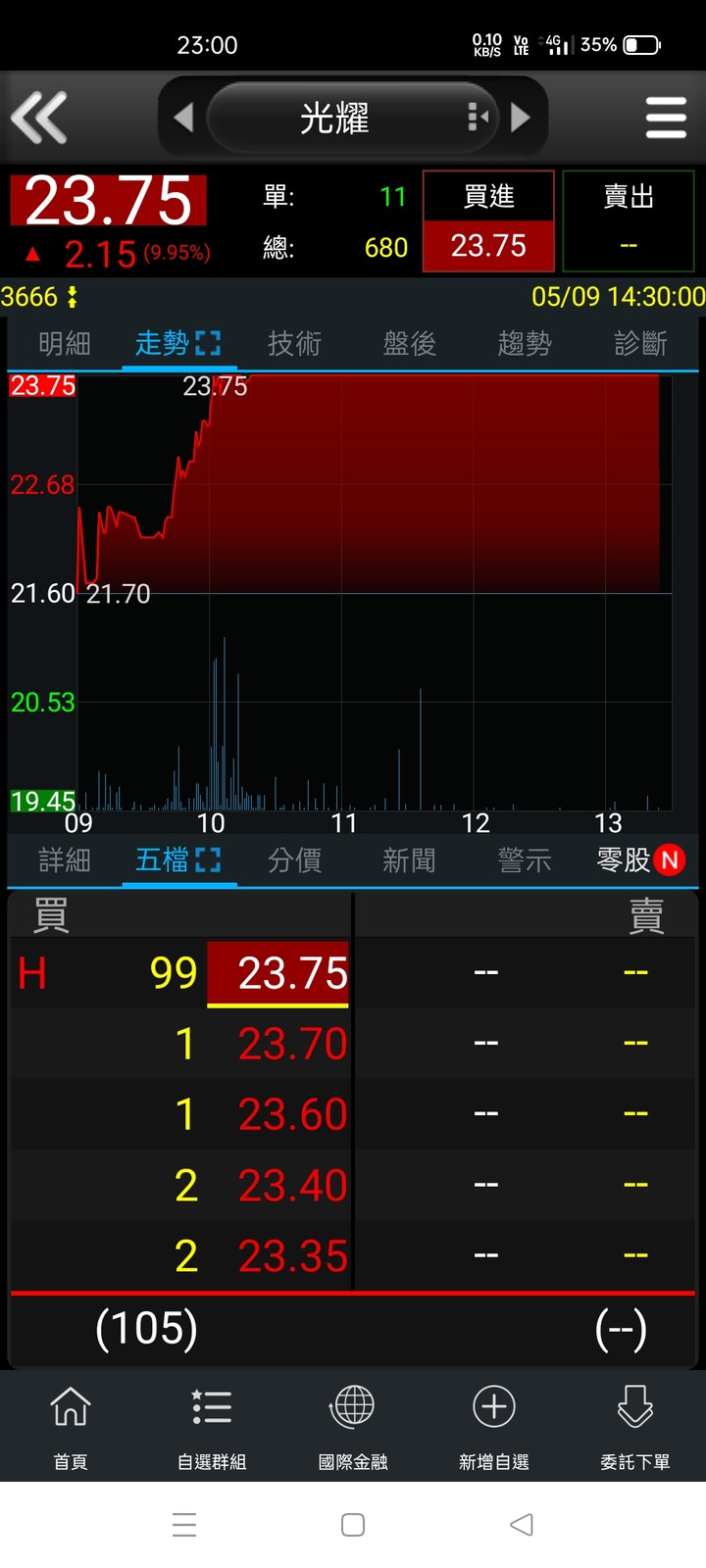Add this stock via 新增自選

[x=494, y=1427]
